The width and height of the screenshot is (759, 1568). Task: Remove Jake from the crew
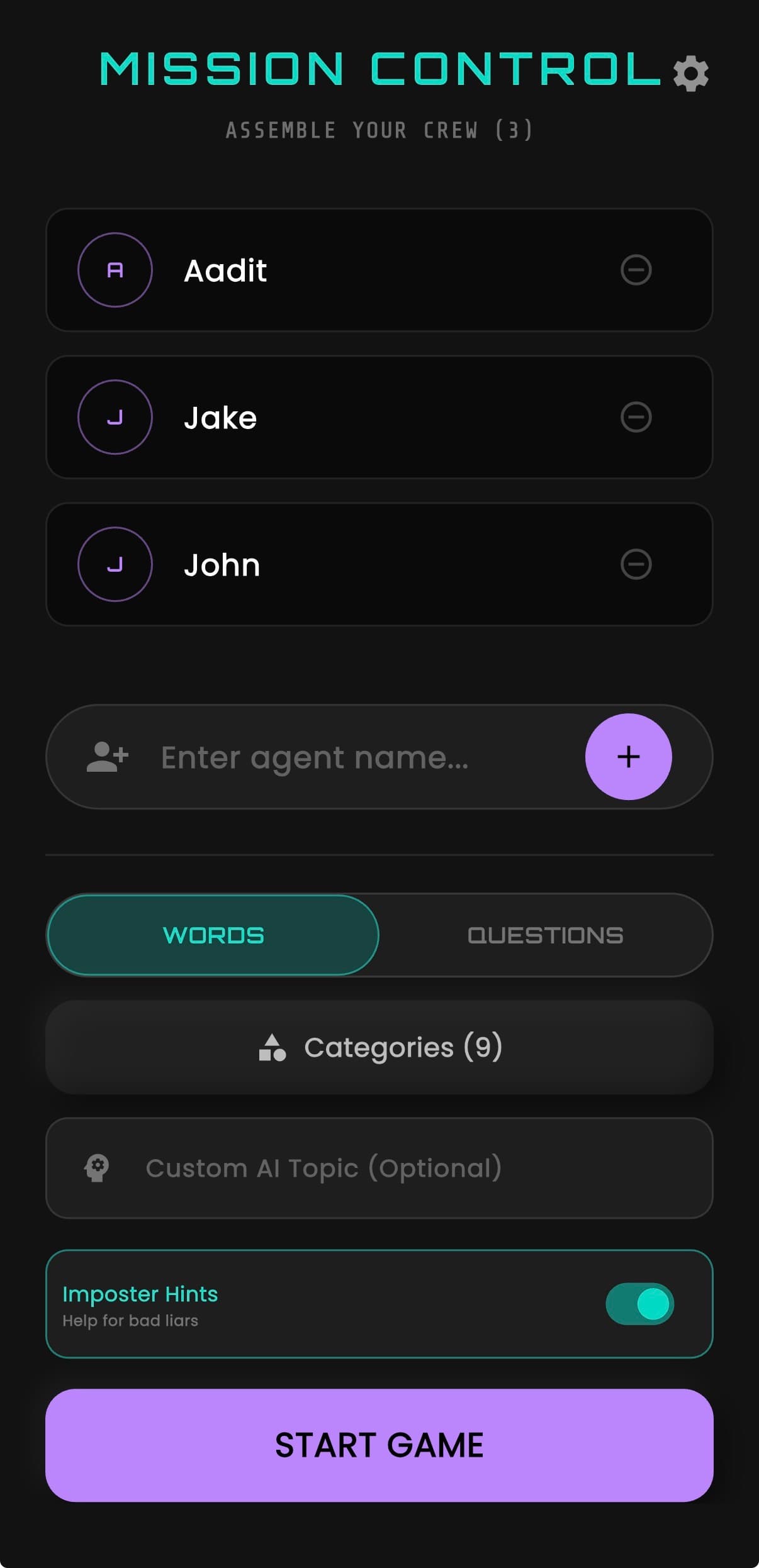tap(636, 417)
